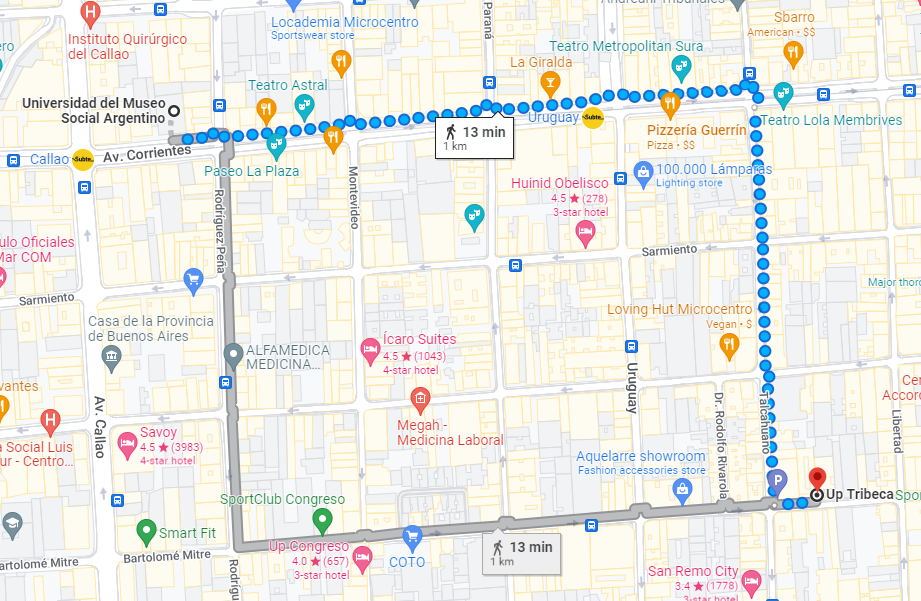Open the Up Congreso hotel marker
Screen dimensions: 921x601
(362, 557)
